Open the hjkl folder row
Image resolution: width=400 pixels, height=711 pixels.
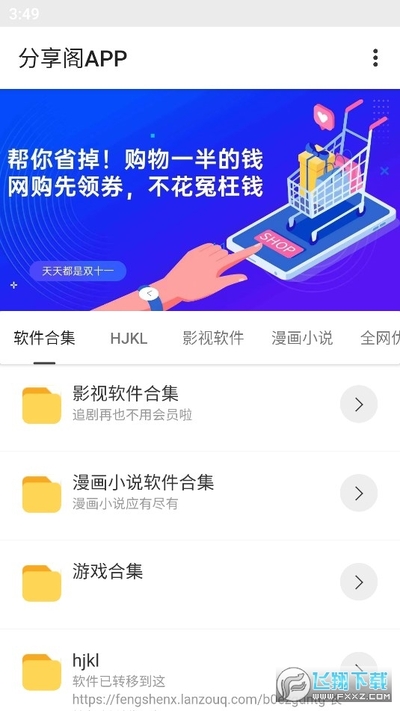[x=200, y=671]
